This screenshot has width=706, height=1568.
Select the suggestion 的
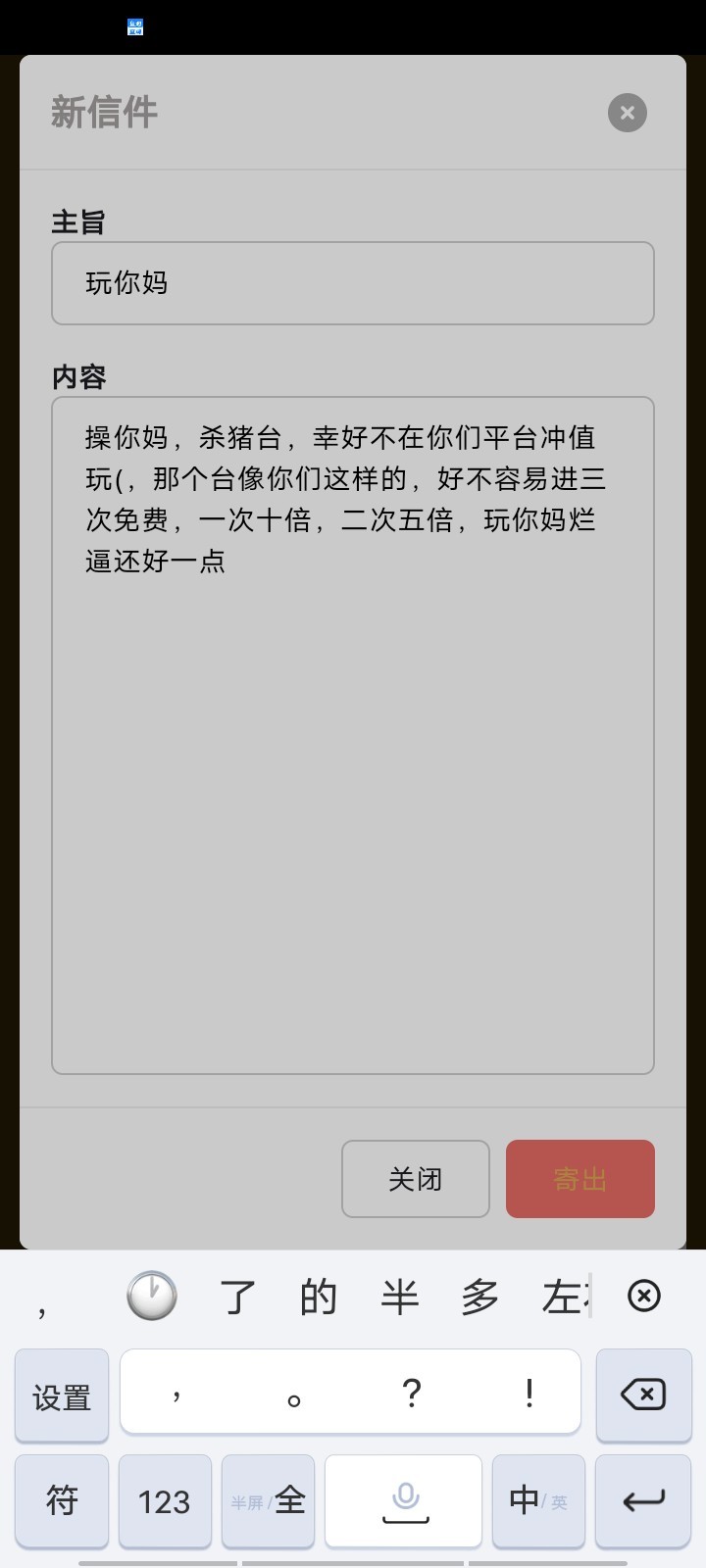319,1297
